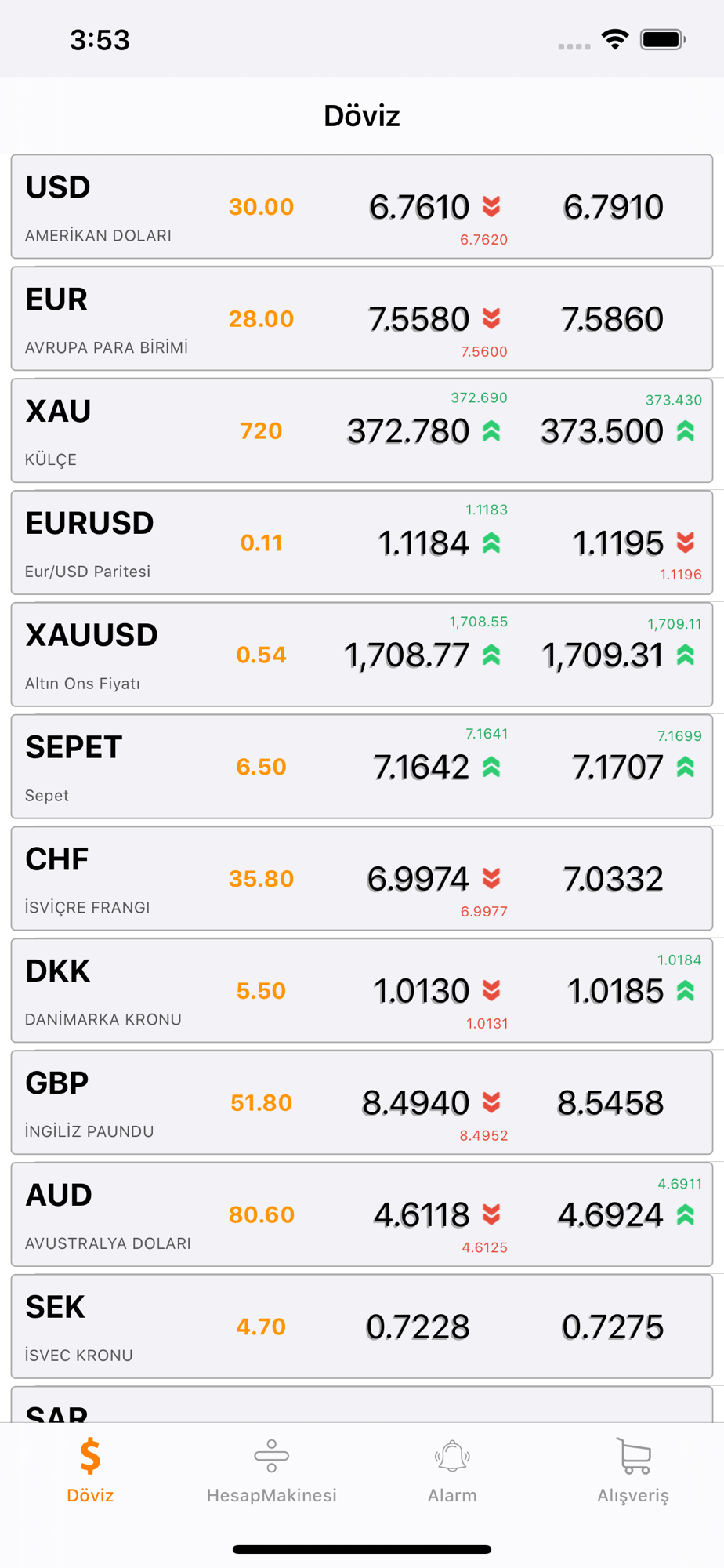The width and height of the screenshot is (724, 1568).
Task: Switch to the HesapMakinesi tab
Action: (x=271, y=1471)
